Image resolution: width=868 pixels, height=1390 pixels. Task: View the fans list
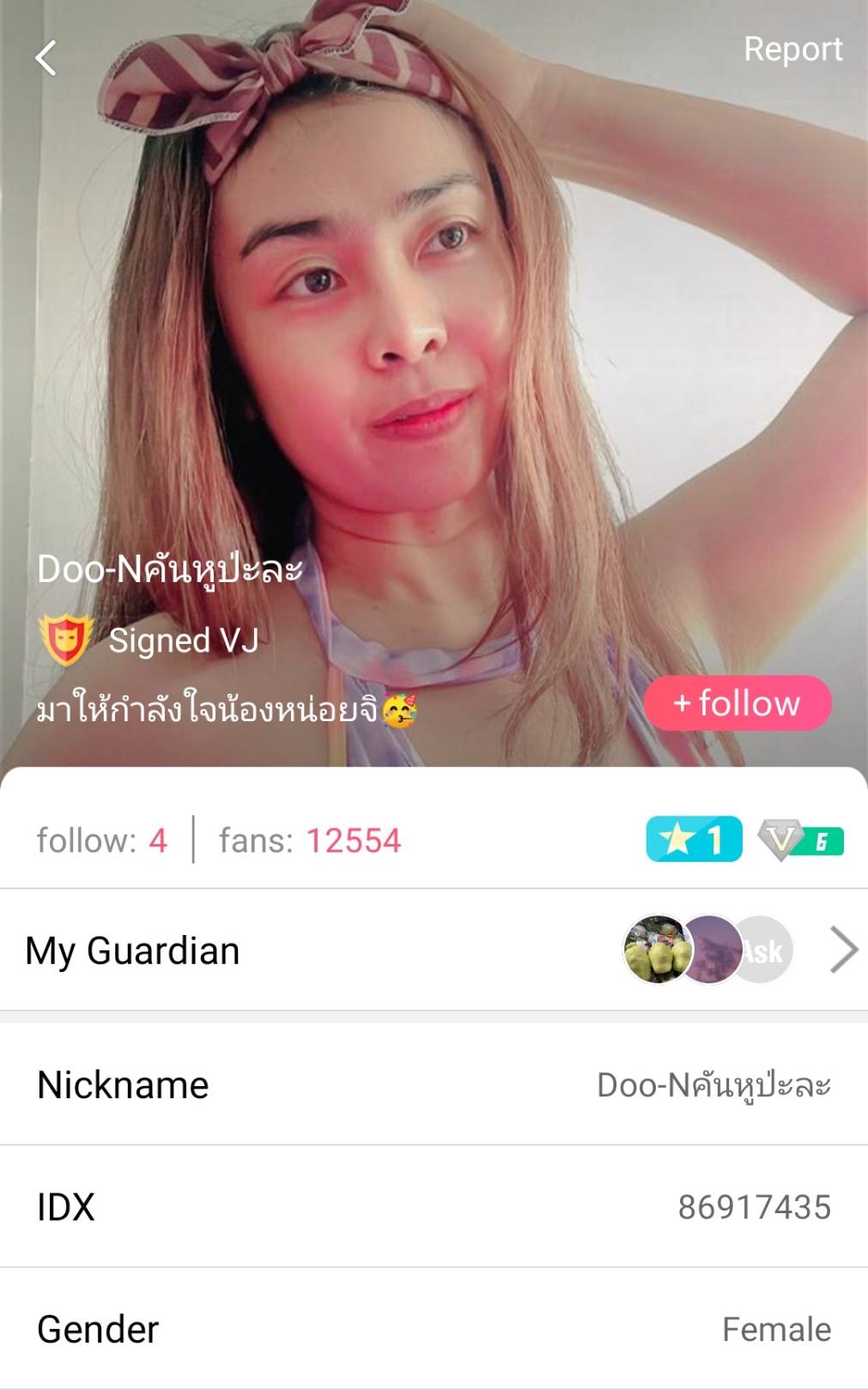click(309, 841)
